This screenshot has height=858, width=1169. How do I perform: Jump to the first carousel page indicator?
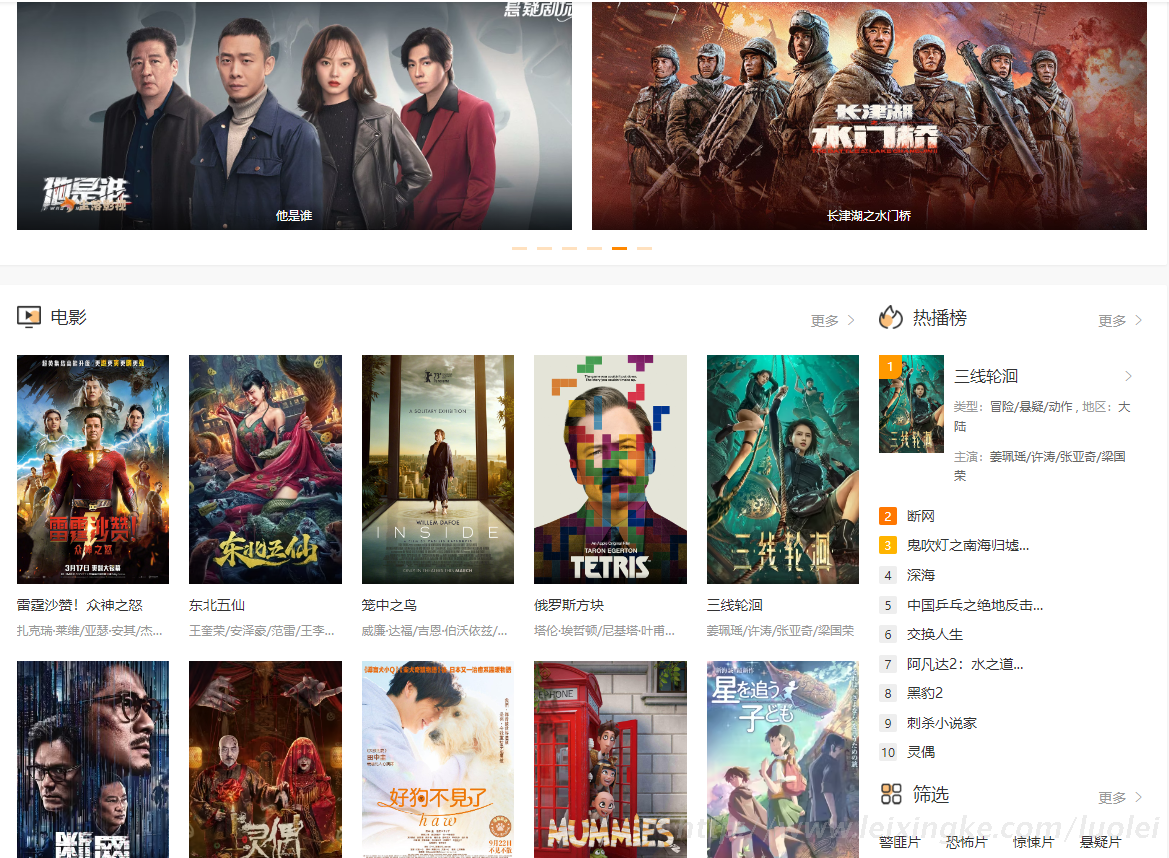[x=519, y=248]
